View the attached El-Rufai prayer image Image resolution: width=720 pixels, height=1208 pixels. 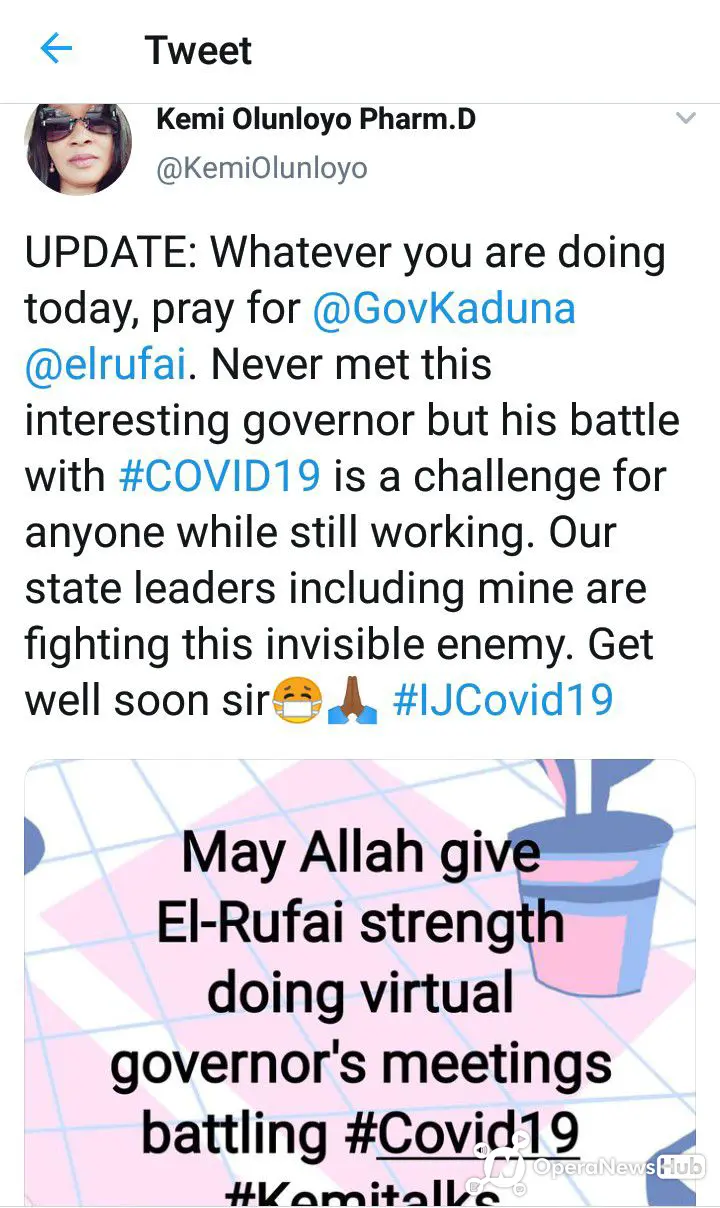pos(360,980)
